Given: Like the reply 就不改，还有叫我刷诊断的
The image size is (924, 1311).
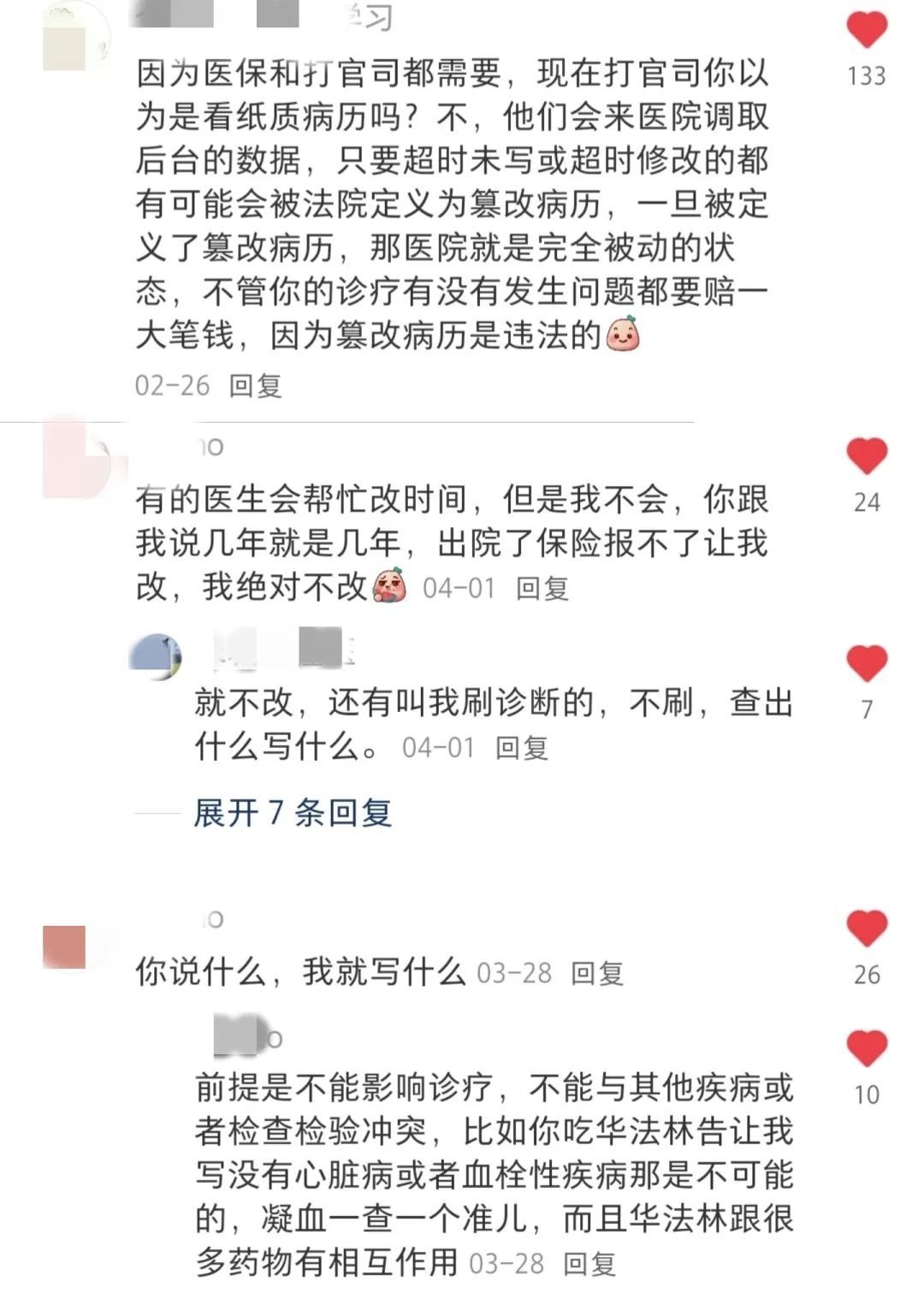Looking at the screenshot, I should pos(866,664).
